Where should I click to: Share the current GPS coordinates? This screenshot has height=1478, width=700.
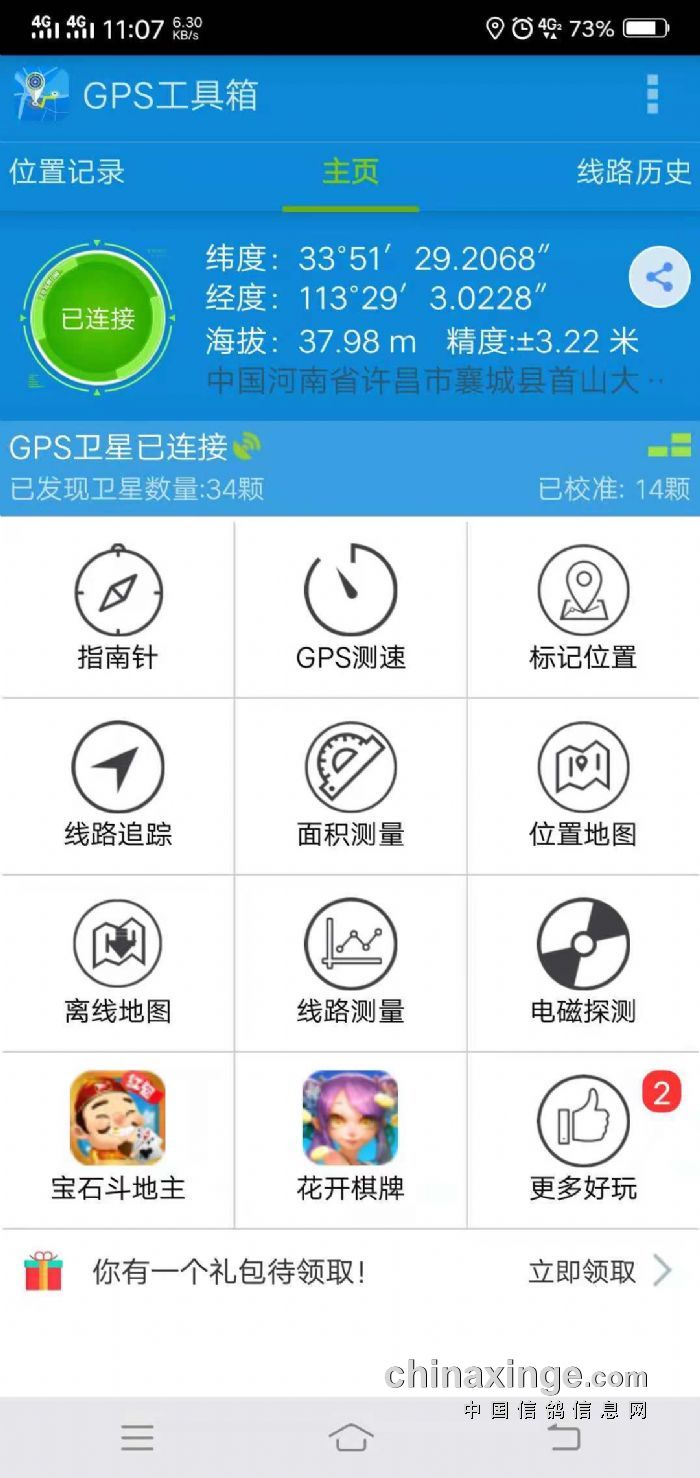659,276
